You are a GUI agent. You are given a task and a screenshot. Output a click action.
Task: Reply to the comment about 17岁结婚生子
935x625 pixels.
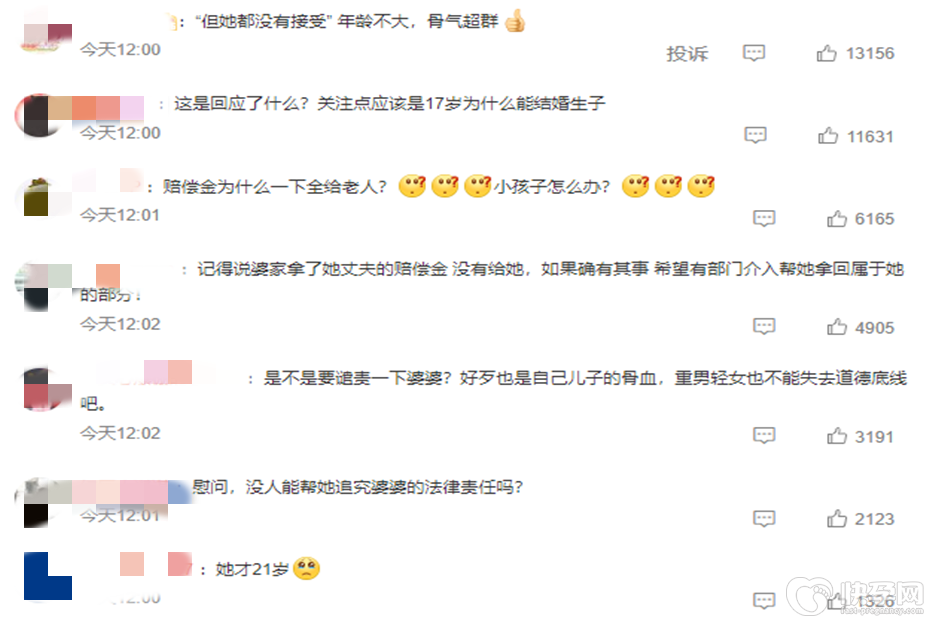pos(756,135)
